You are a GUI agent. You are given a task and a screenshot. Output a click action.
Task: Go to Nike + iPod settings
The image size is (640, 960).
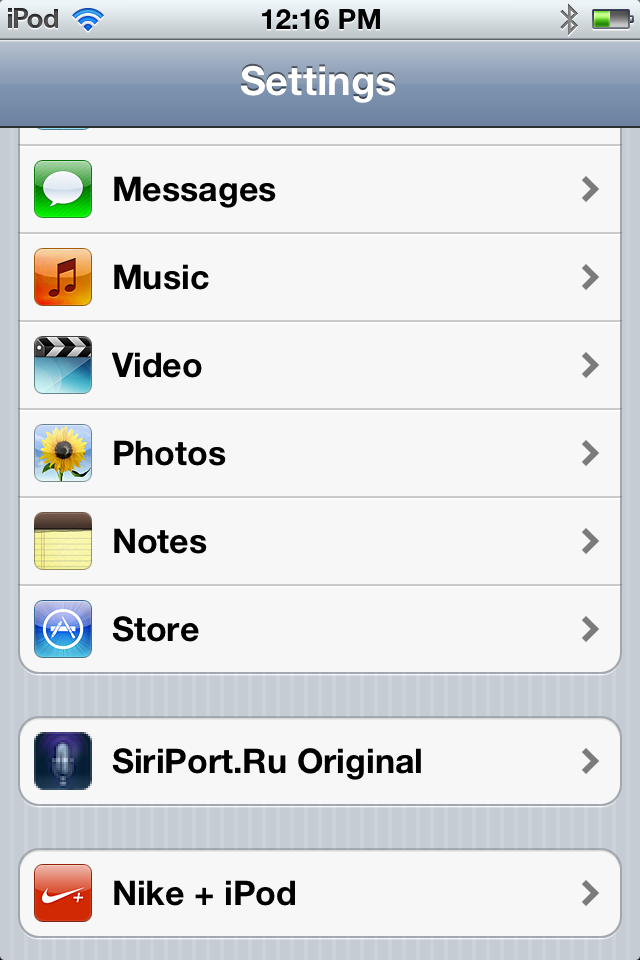coord(320,893)
